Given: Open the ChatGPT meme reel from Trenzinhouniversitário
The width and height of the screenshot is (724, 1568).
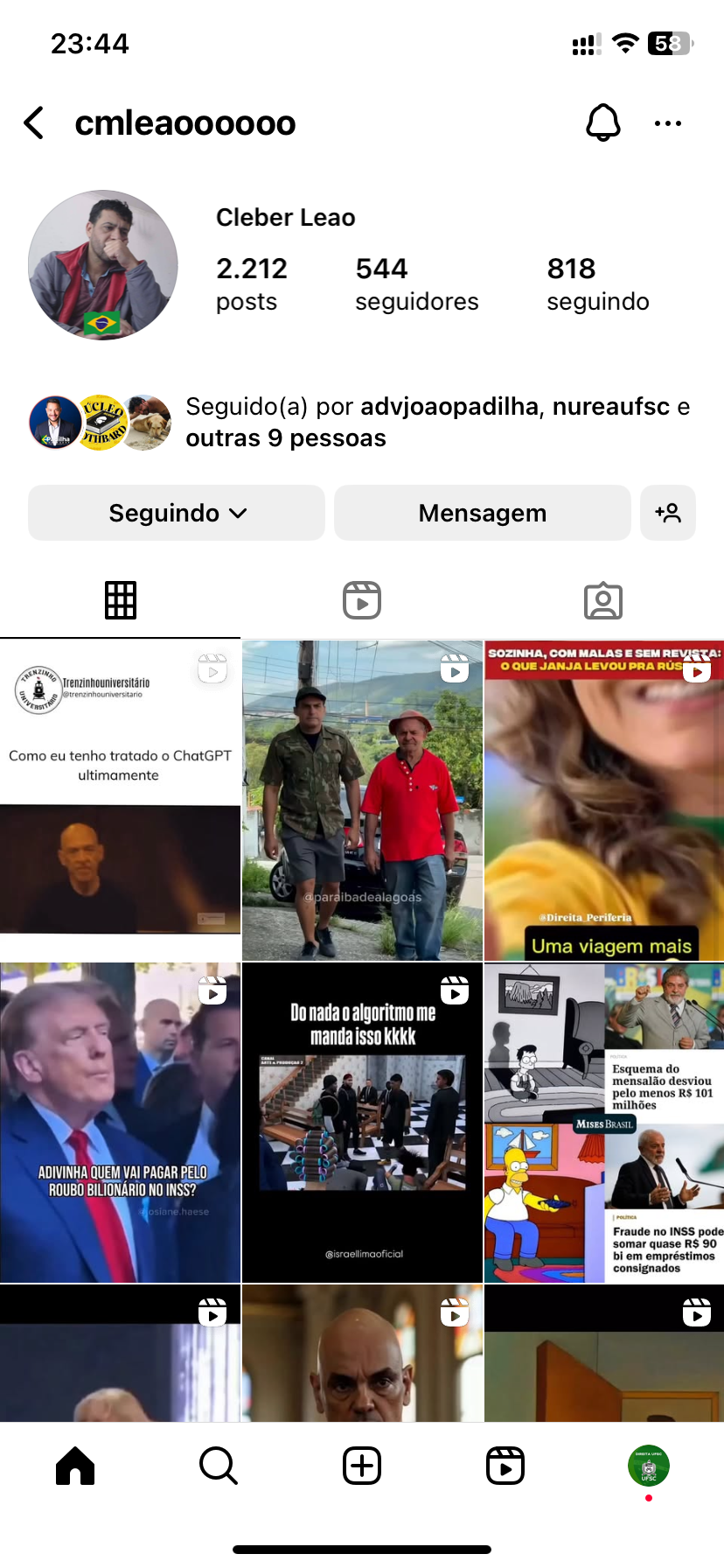Looking at the screenshot, I should (120, 801).
